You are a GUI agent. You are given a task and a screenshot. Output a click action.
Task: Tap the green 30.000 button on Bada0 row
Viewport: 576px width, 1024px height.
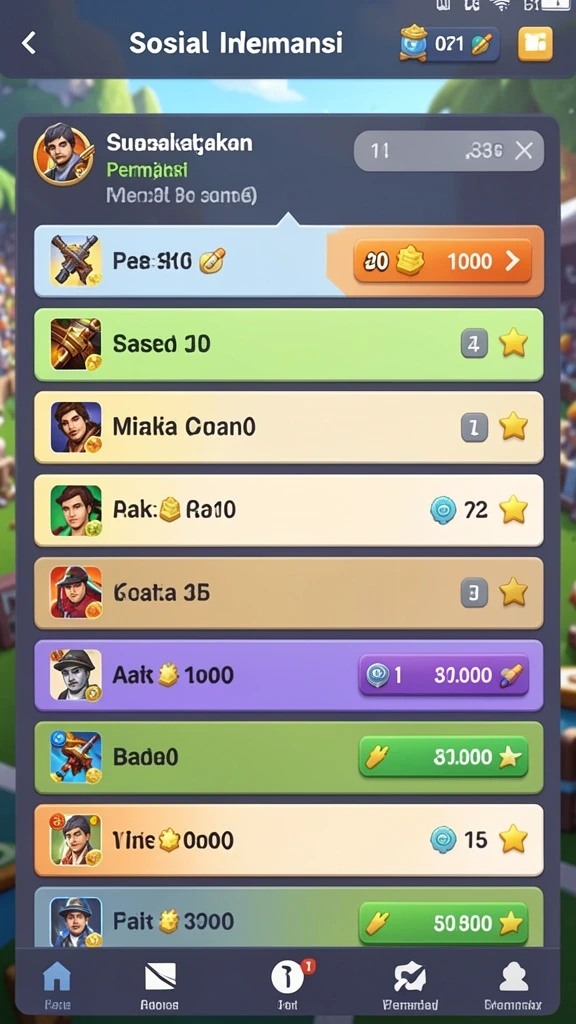click(x=443, y=757)
